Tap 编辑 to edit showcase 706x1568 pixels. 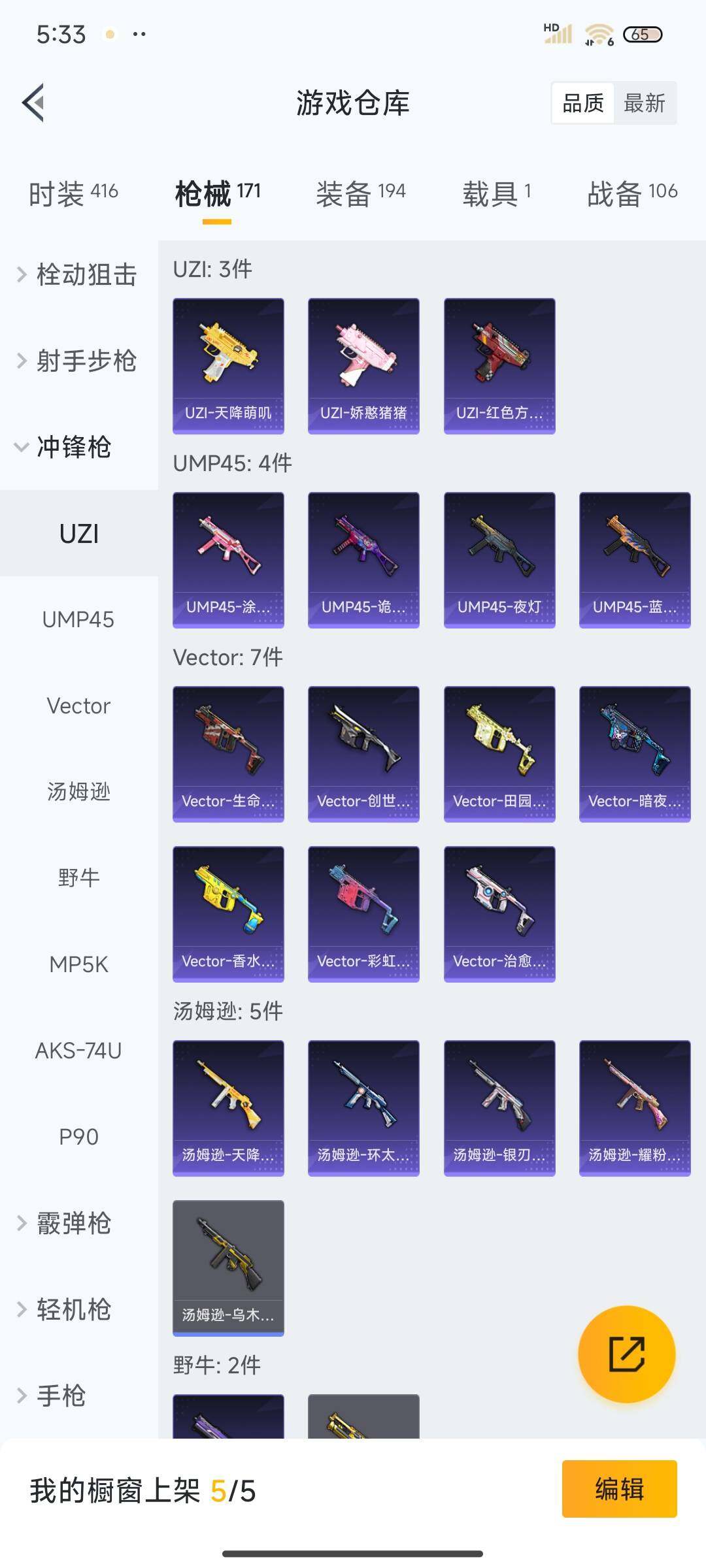(619, 1489)
